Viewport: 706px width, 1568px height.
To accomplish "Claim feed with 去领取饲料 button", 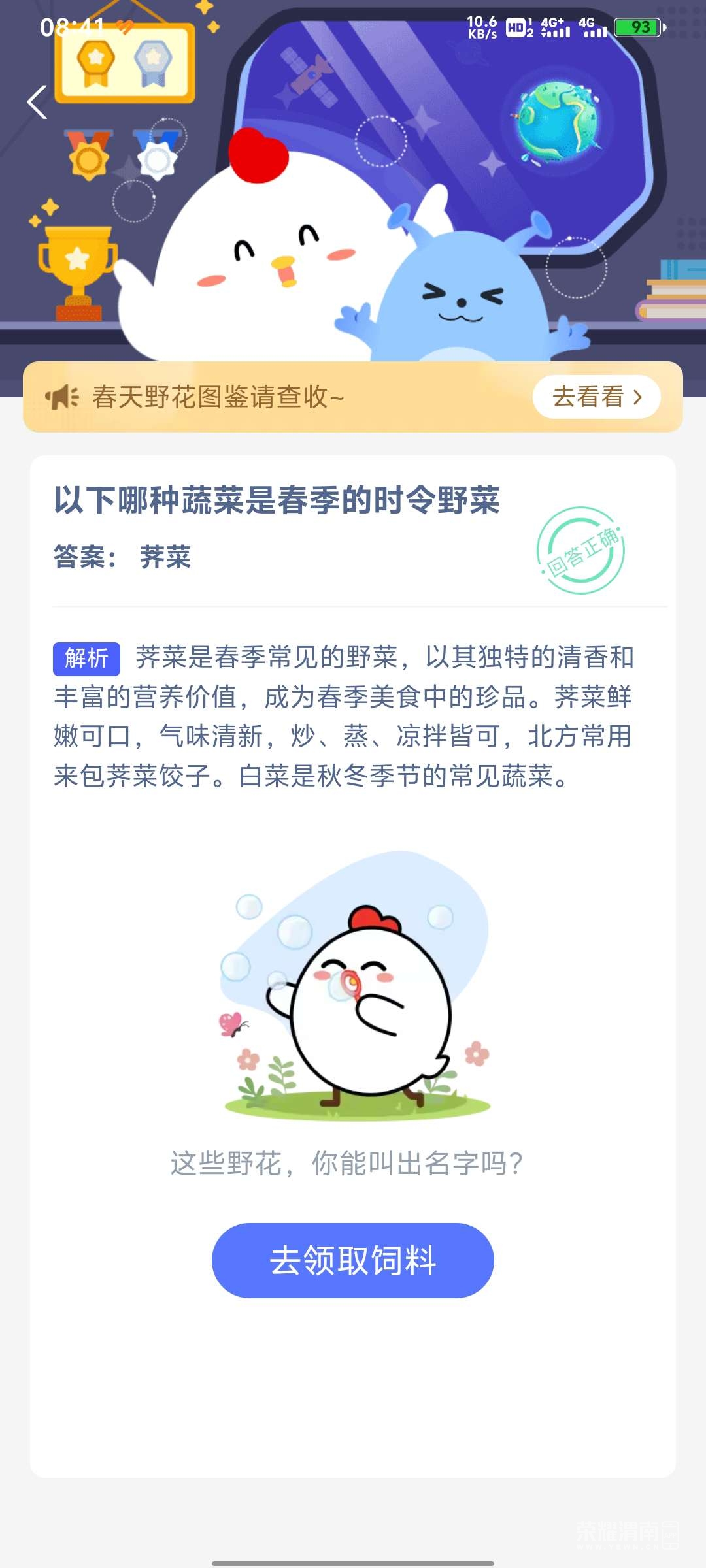I will 353,1260.
